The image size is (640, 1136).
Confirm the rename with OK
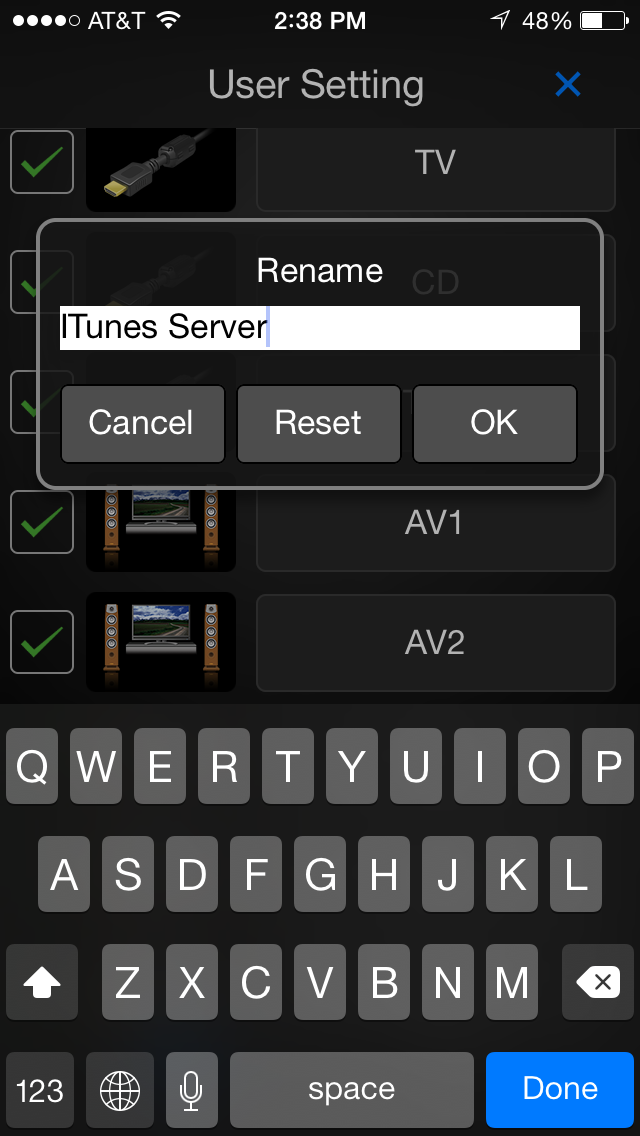click(494, 423)
